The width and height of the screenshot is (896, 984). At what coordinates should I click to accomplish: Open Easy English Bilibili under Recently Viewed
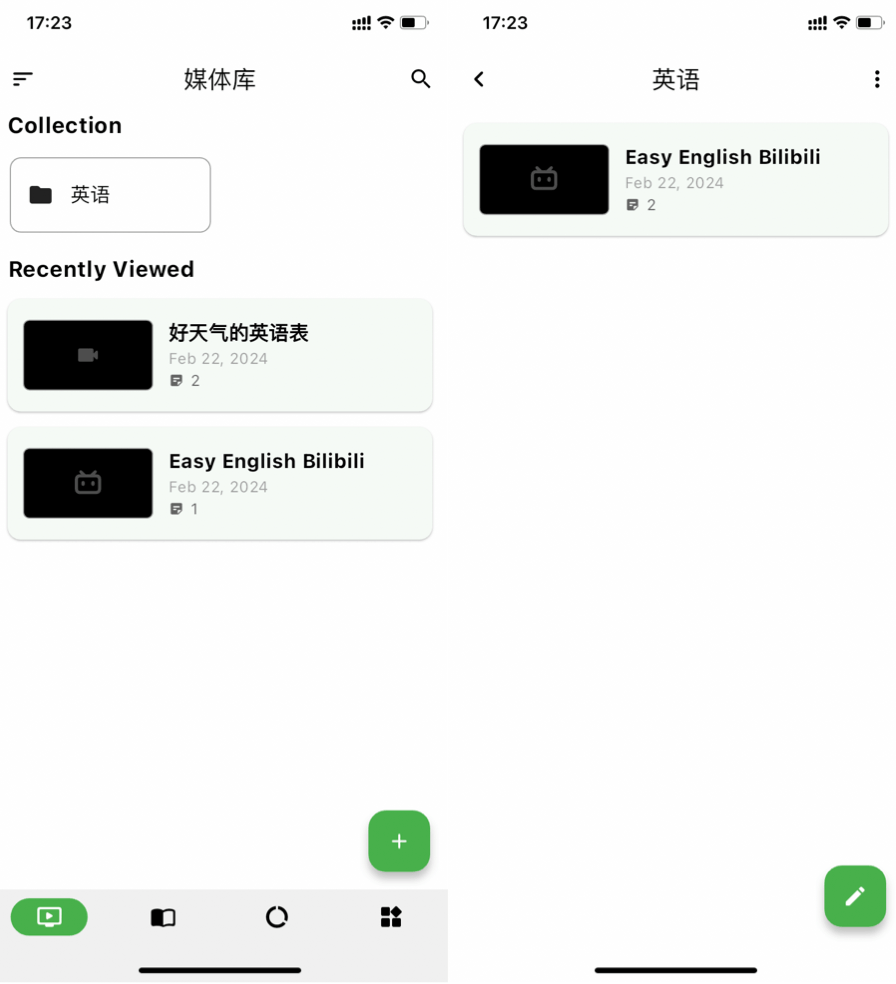[x=220, y=483]
